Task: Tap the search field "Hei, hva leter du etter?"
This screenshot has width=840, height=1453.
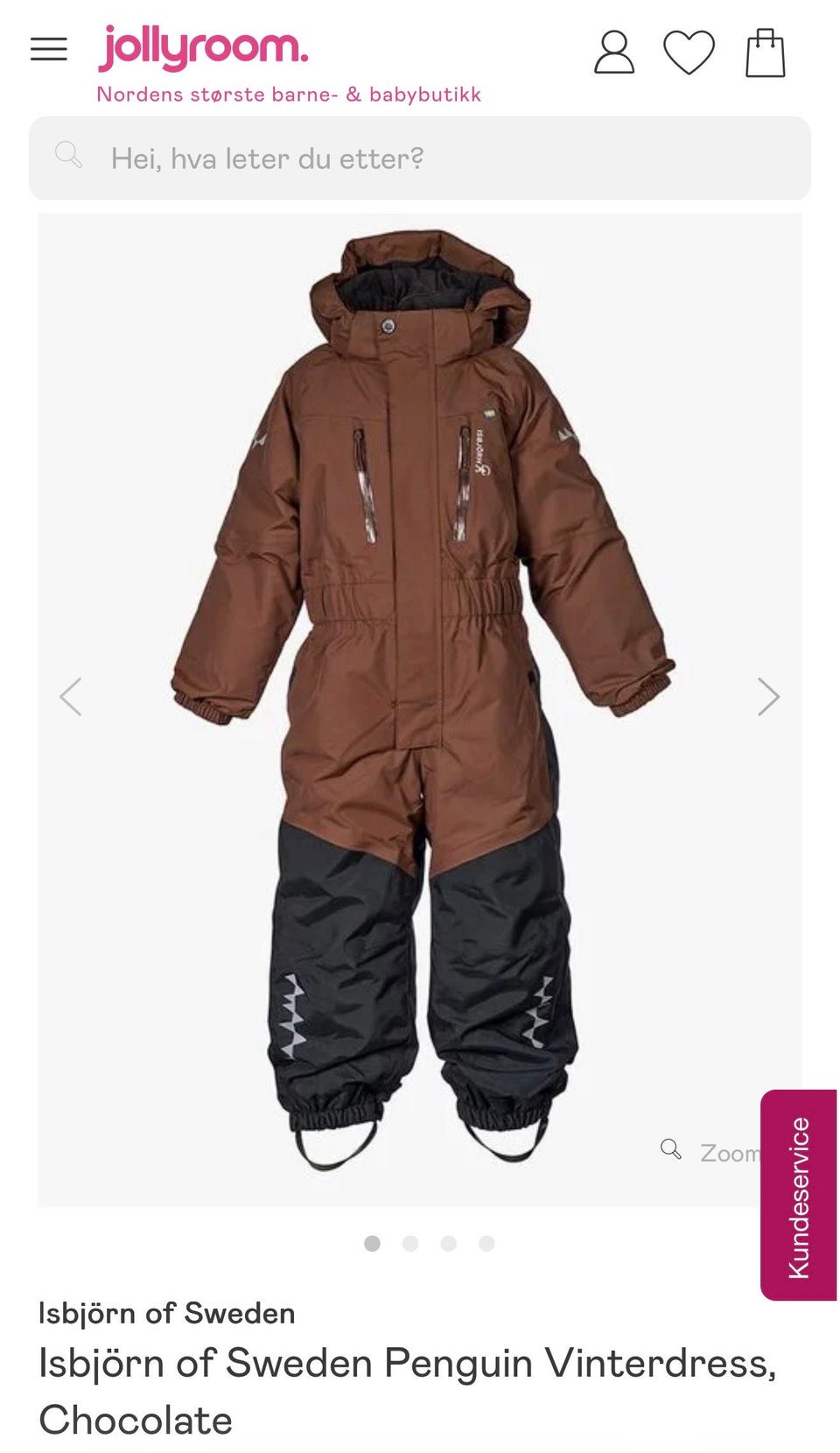Action: tap(420, 158)
